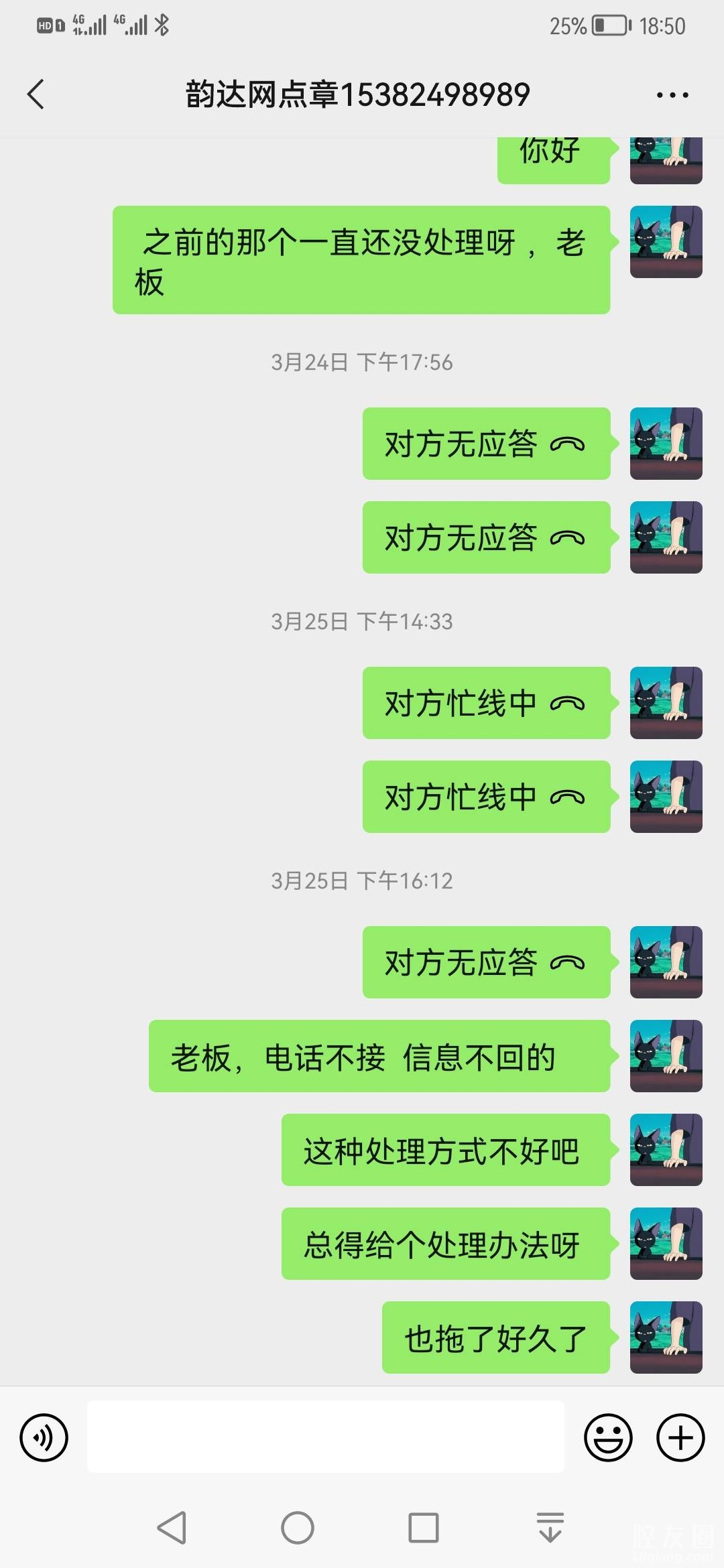Image resolution: width=724 pixels, height=1568 pixels.
Task: Open the three-dot chat options menu
Action: [x=672, y=95]
